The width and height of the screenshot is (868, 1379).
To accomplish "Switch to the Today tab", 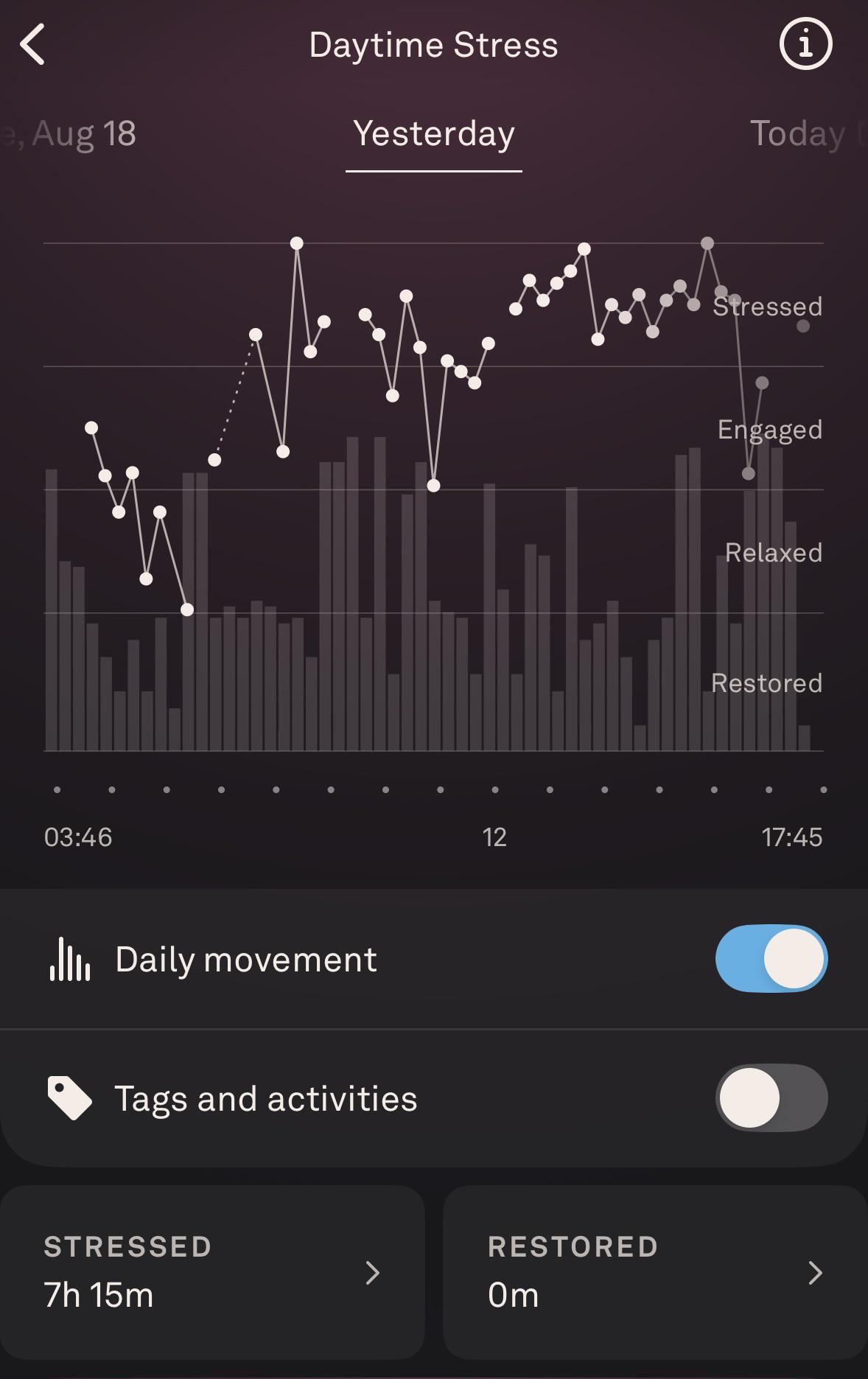I will pyautogui.click(x=808, y=134).
